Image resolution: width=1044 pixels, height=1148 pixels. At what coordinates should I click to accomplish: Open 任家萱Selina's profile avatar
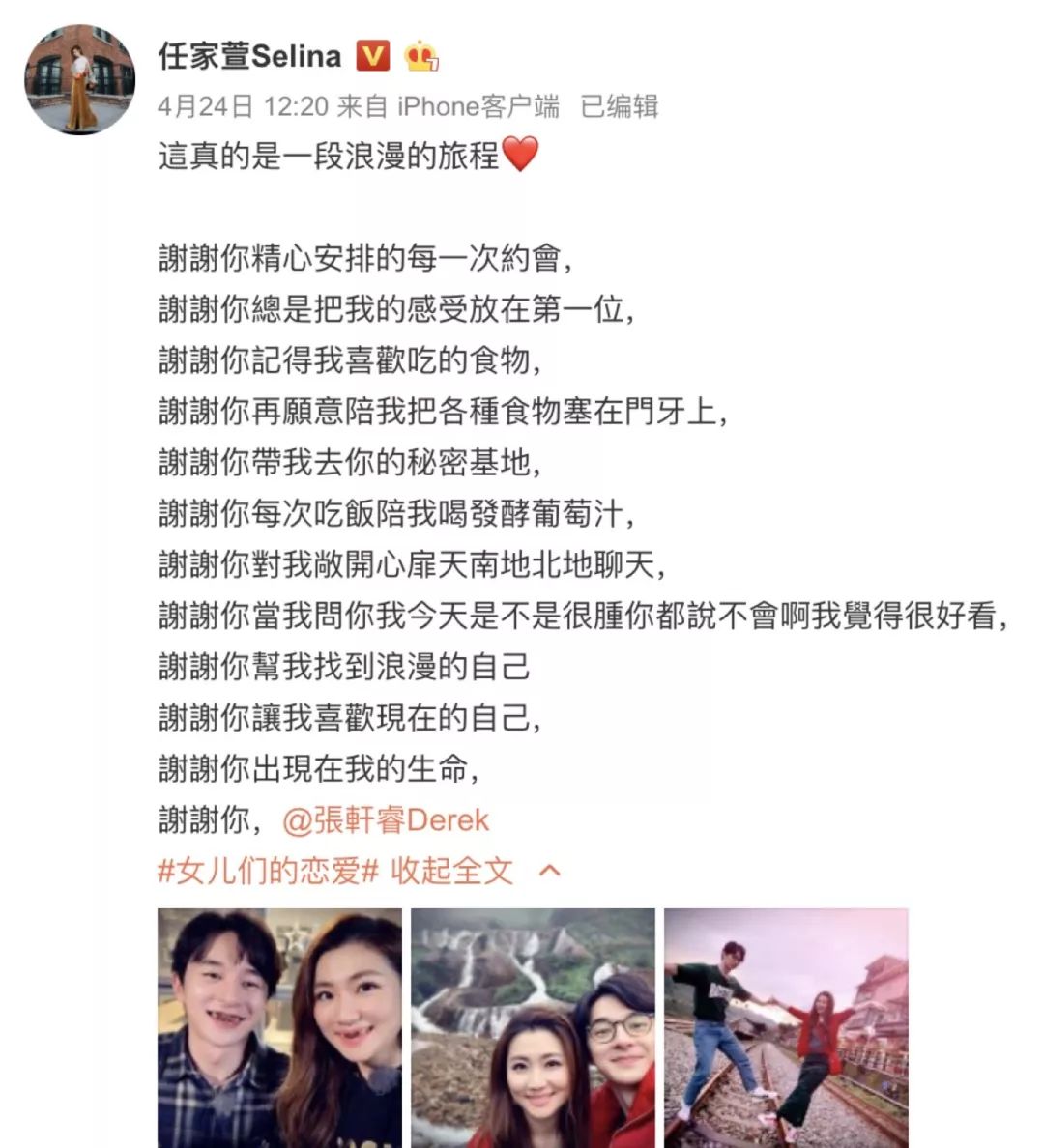[x=79, y=79]
